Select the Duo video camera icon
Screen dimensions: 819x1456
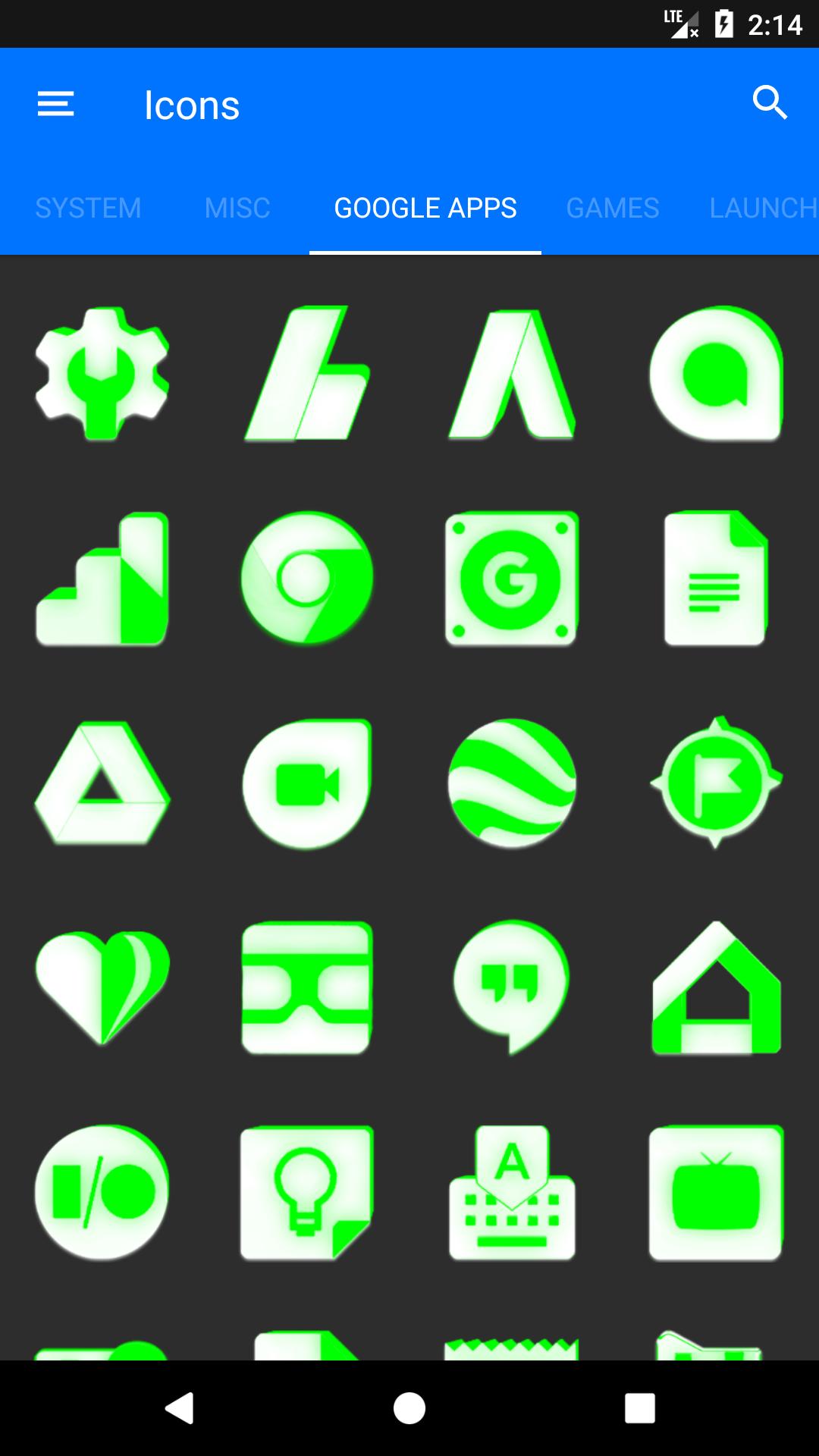pyautogui.click(x=307, y=783)
